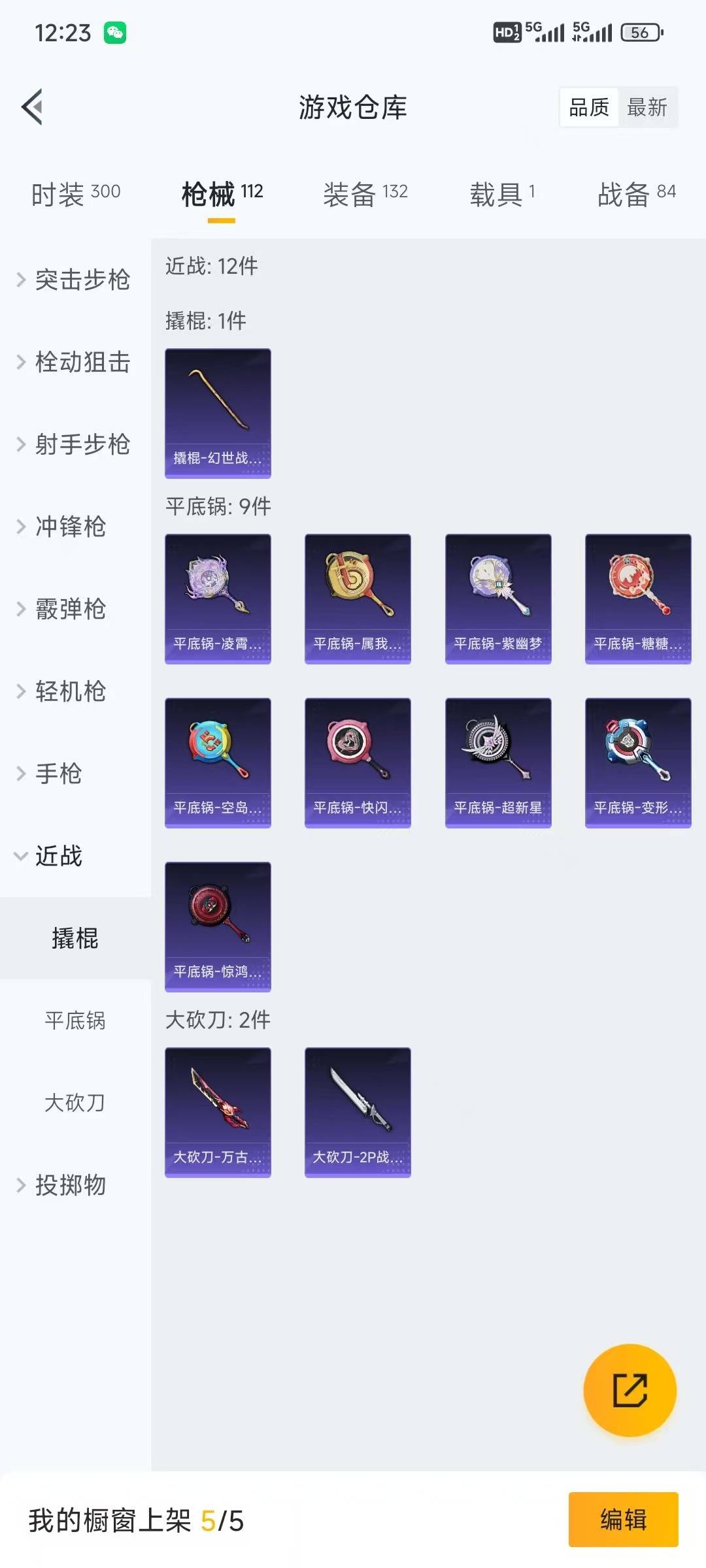Expand the 冲锋枪 category
The image size is (706, 1568).
[71, 527]
